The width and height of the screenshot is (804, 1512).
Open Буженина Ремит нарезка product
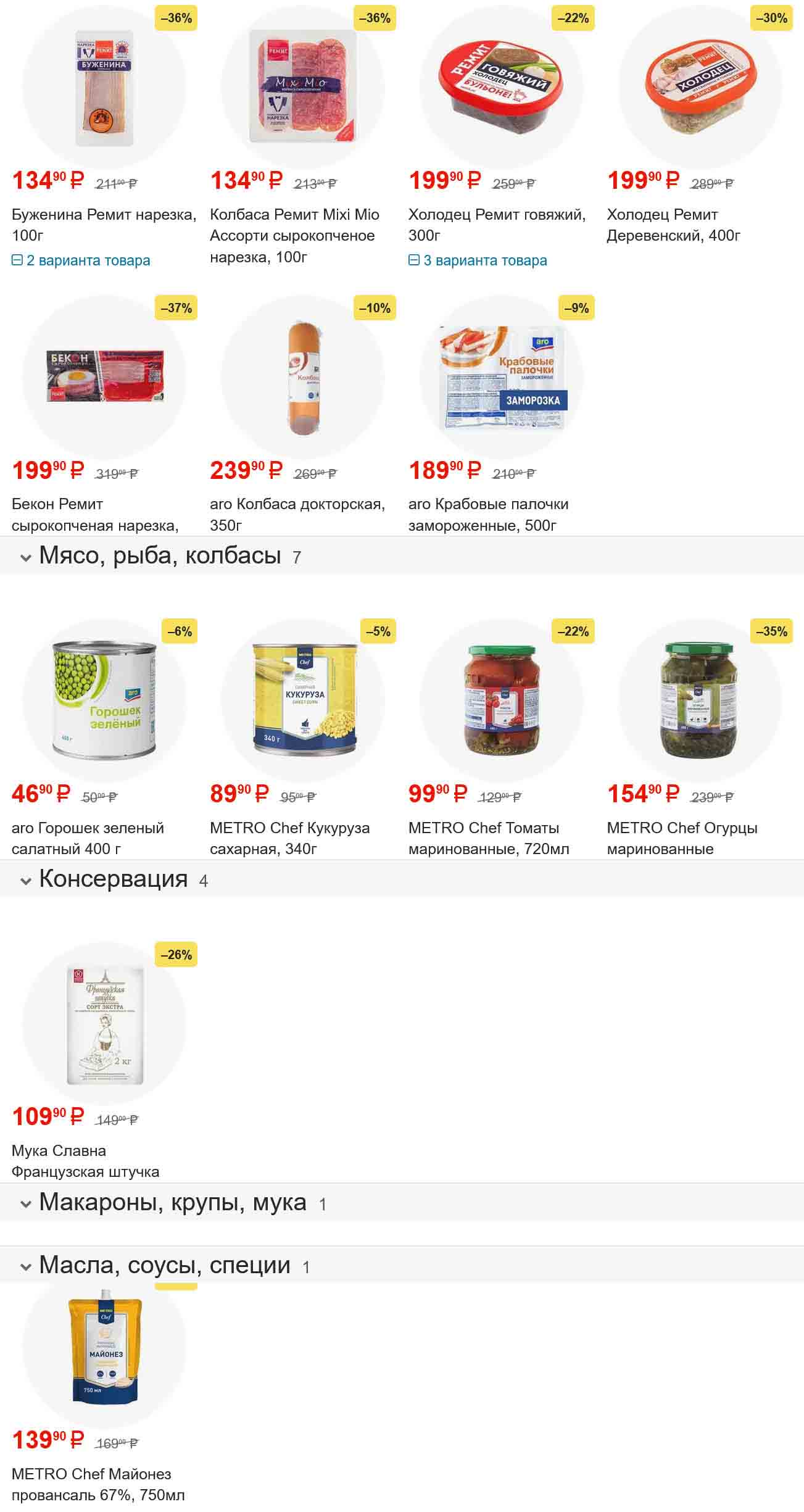[x=104, y=225]
